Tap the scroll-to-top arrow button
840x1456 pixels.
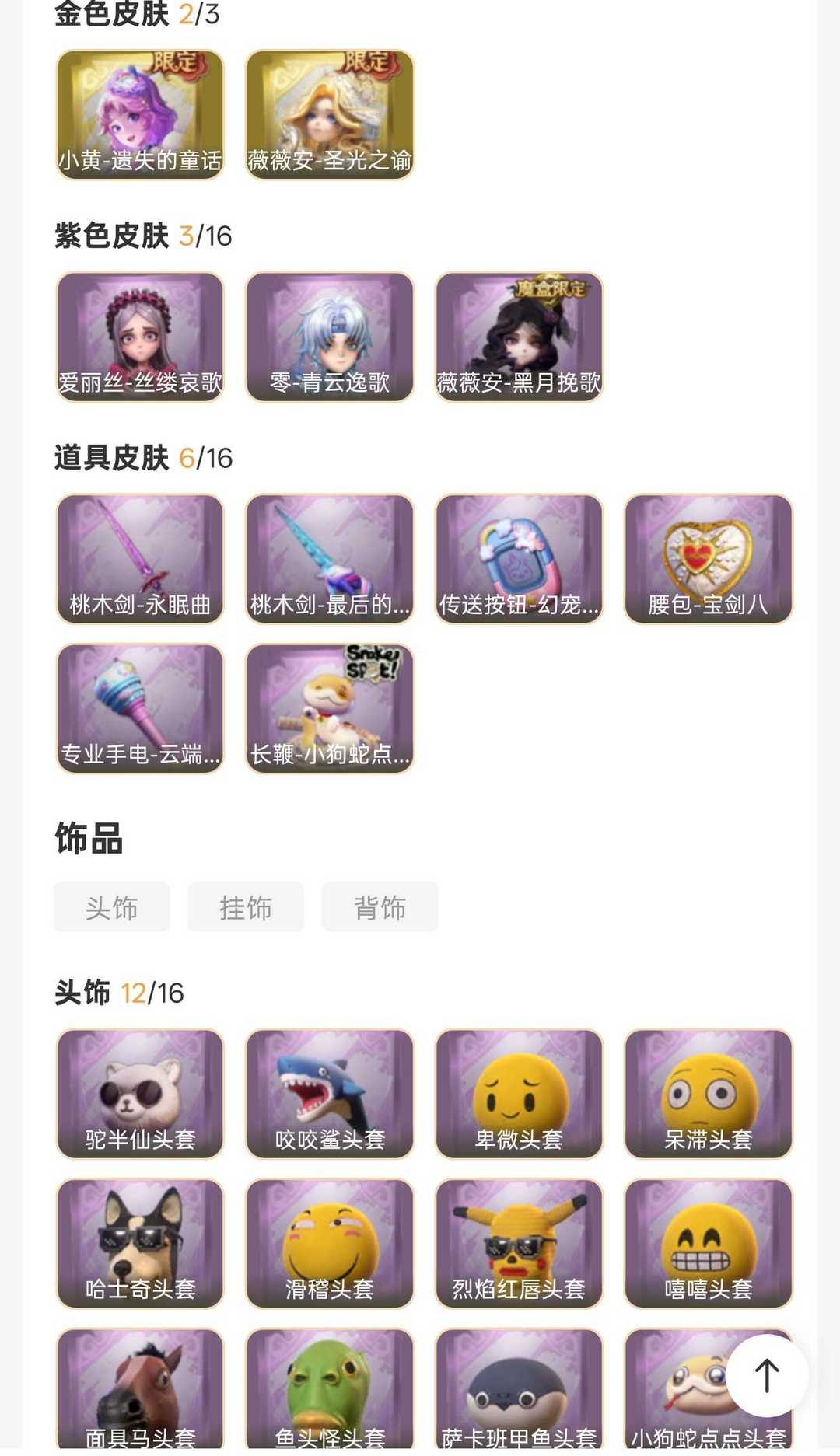click(x=767, y=1374)
